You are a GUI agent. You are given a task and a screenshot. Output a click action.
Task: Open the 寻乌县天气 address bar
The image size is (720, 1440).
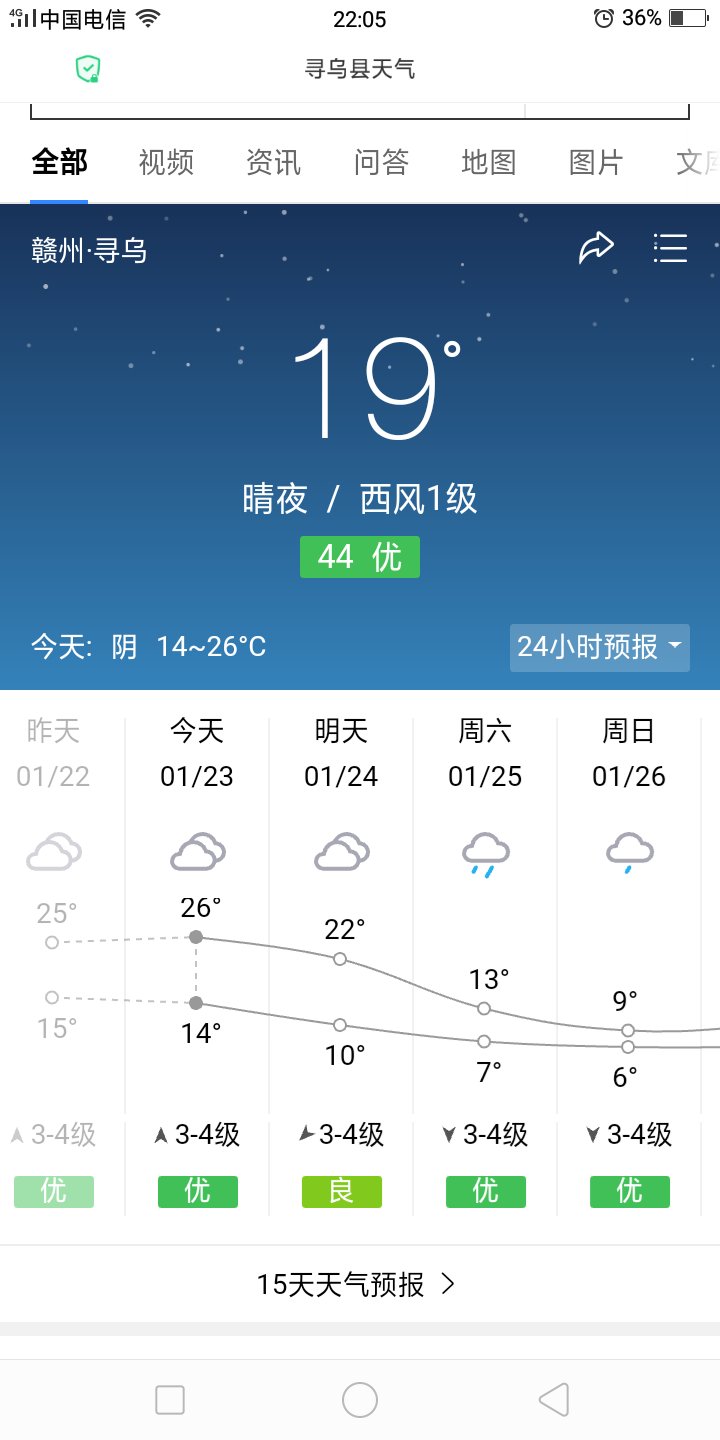pyautogui.click(x=360, y=69)
